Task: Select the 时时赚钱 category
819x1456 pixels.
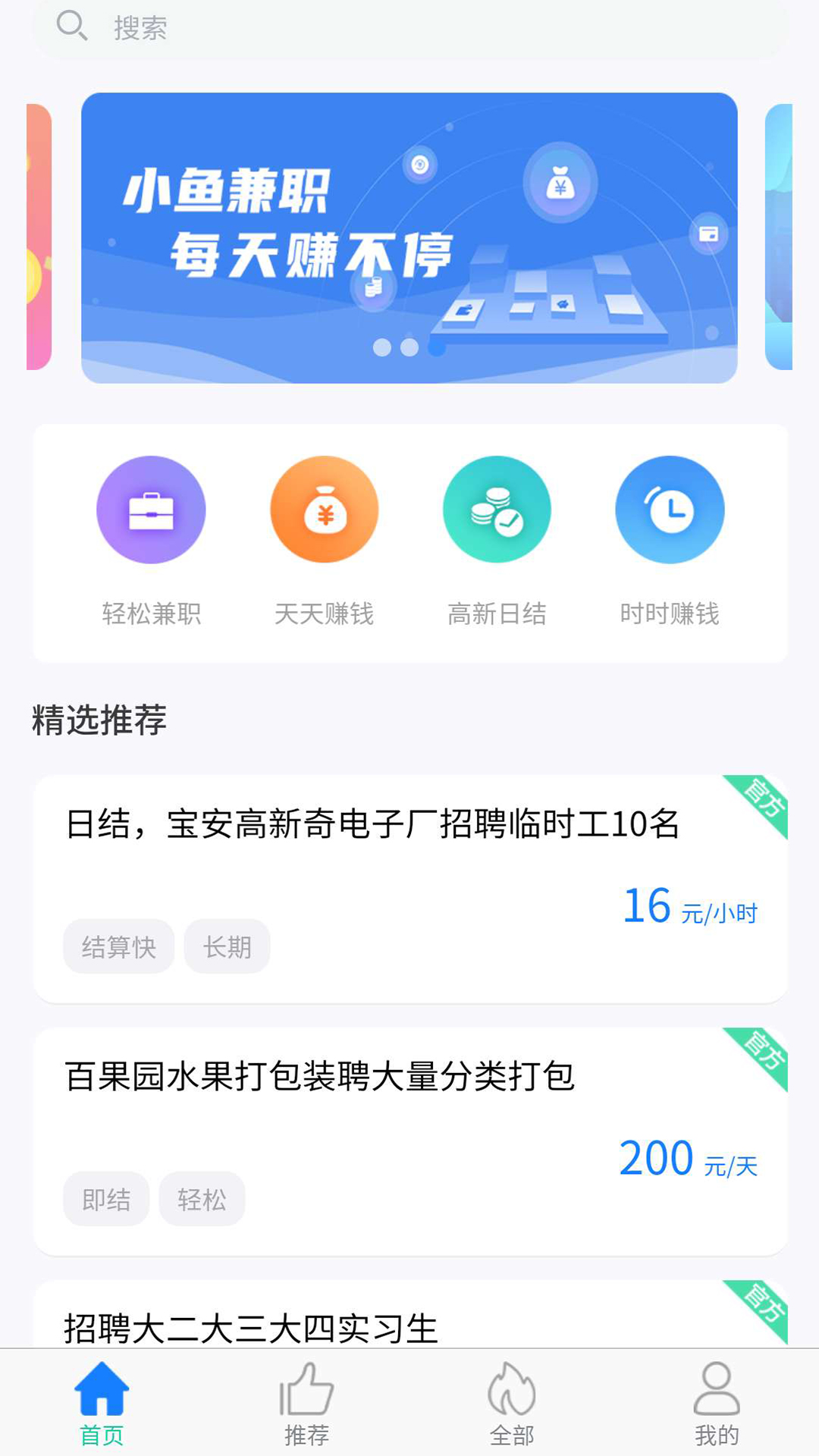Action: 670,541
